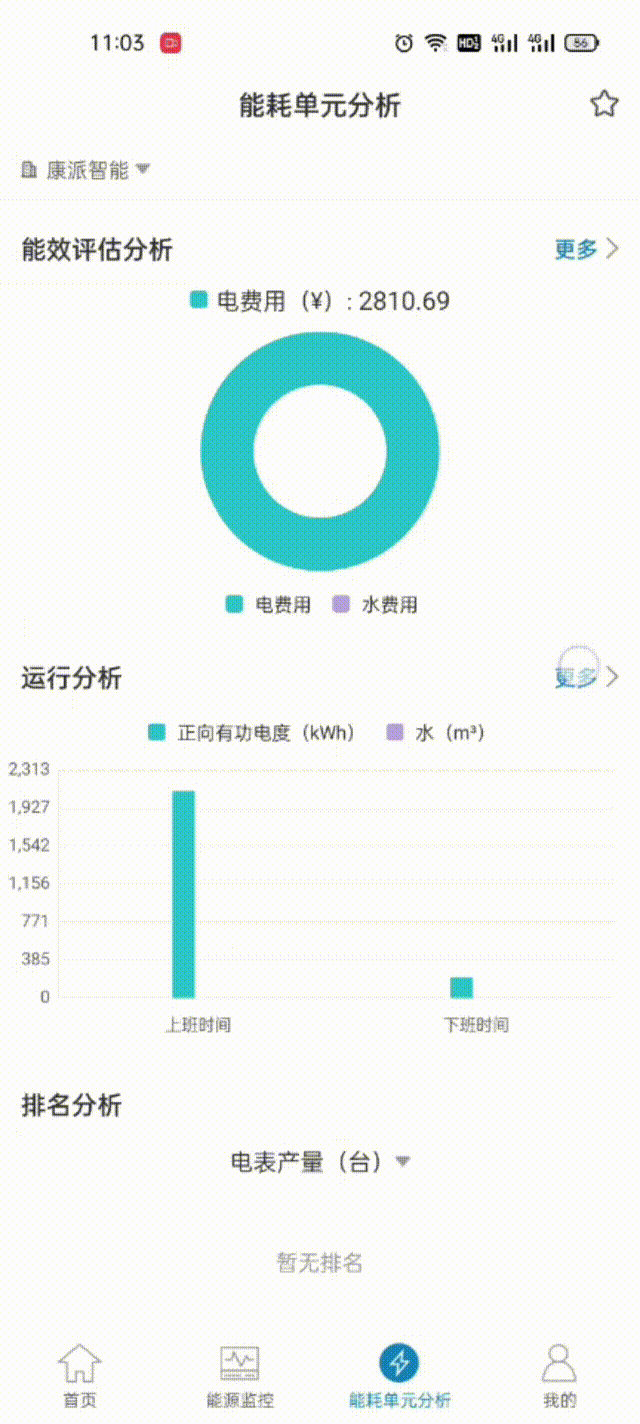This screenshot has width=640, height=1424.
Task: Toggle 水费用 legend under donut chart
Action: (x=376, y=604)
